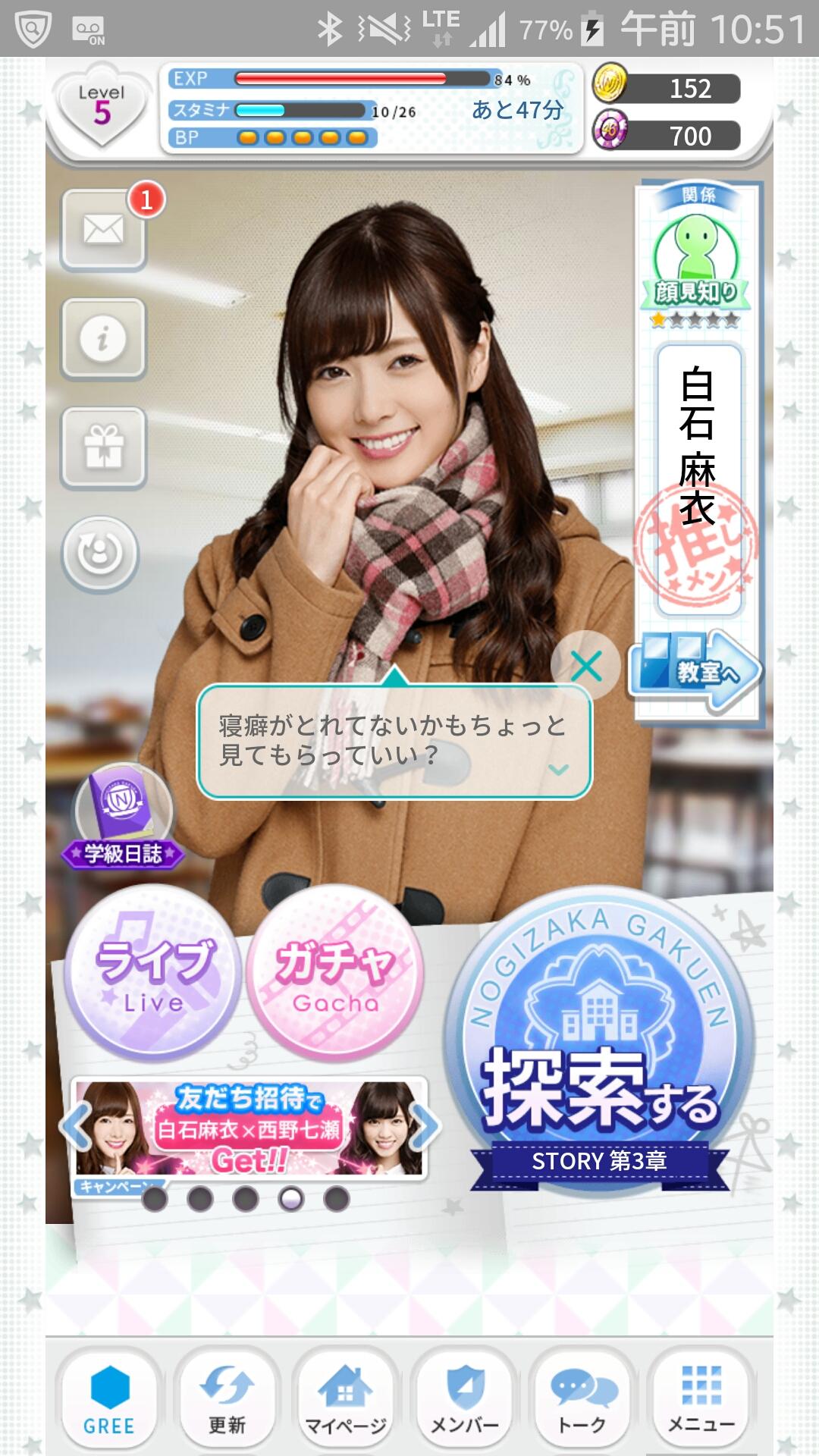Advance the dialogue with the bubble arrow

559,770
